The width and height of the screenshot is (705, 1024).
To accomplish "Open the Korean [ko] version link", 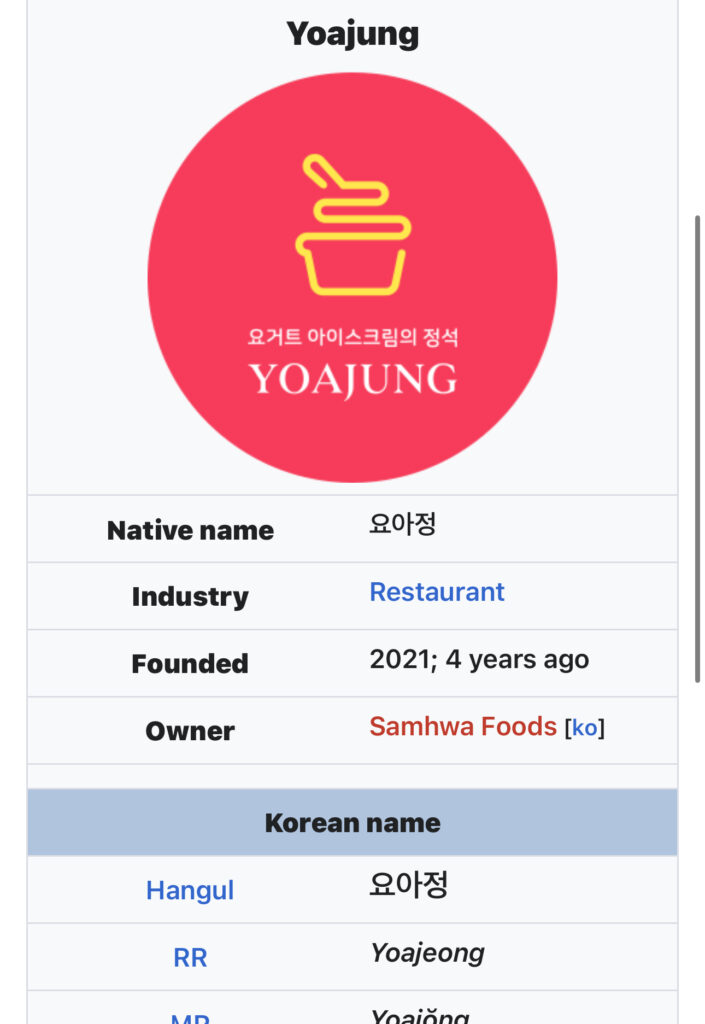I will 584,728.
